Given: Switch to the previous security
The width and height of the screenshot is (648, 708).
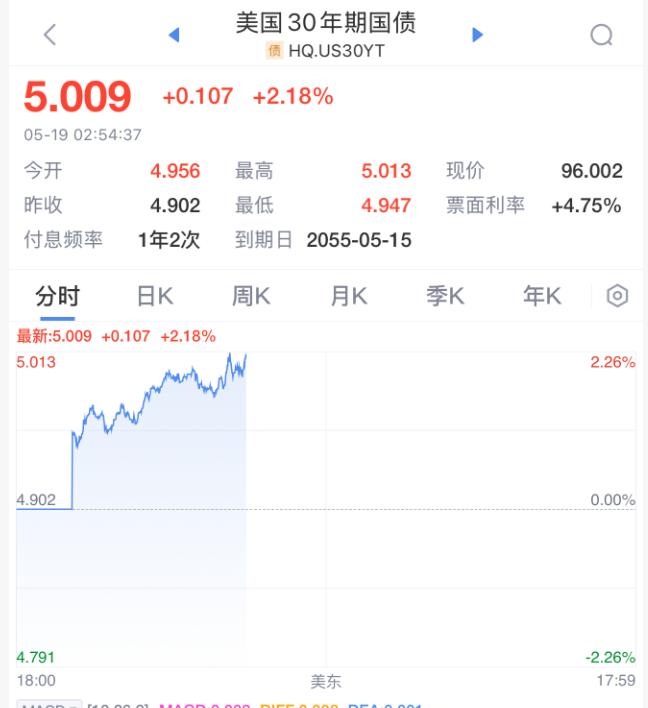Looking at the screenshot, I should (x=174, y=35).
